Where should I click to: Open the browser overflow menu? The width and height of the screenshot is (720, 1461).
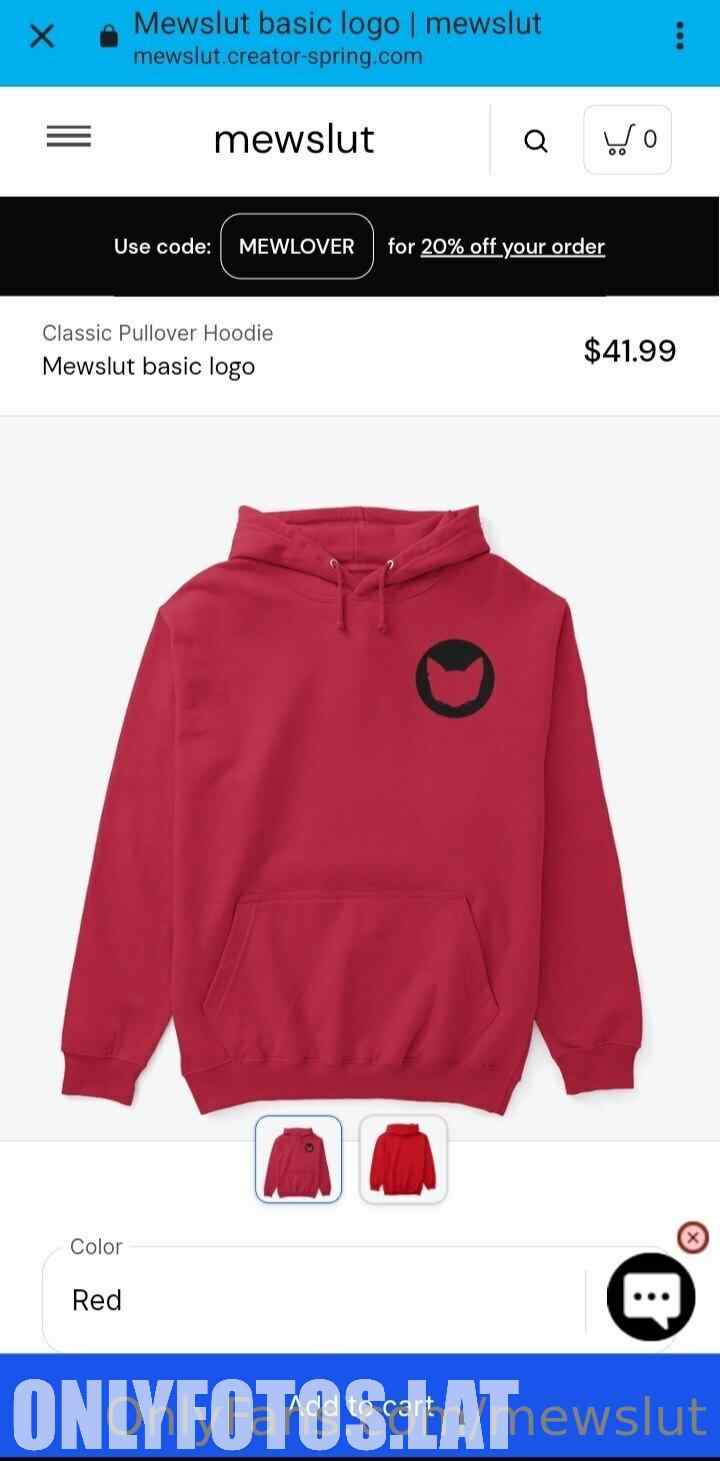679,37
